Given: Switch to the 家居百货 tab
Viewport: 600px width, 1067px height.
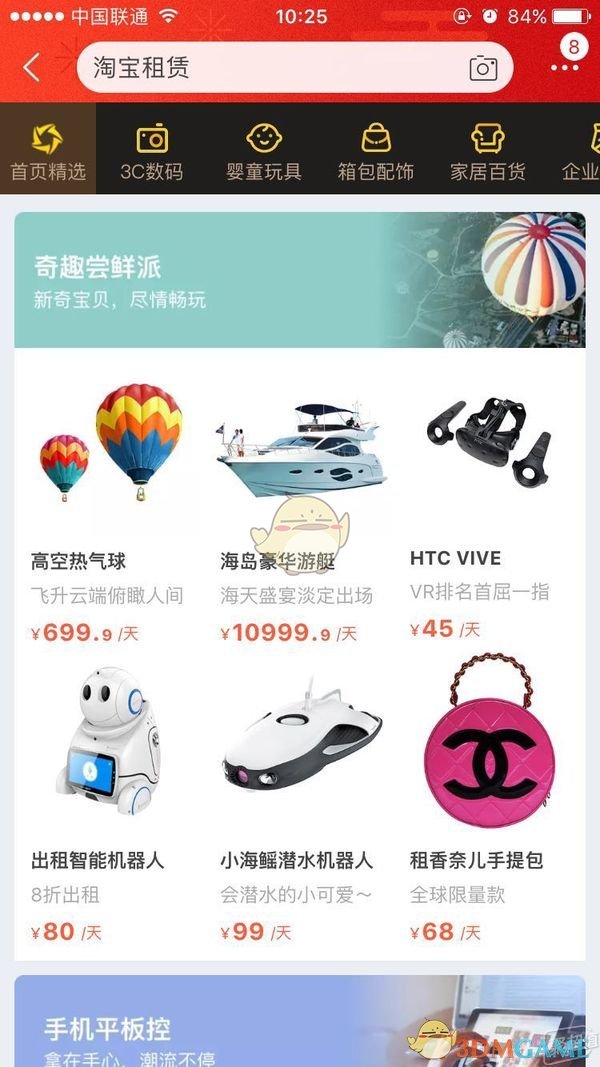Looking at the screenshot, I should coord(488,151).
